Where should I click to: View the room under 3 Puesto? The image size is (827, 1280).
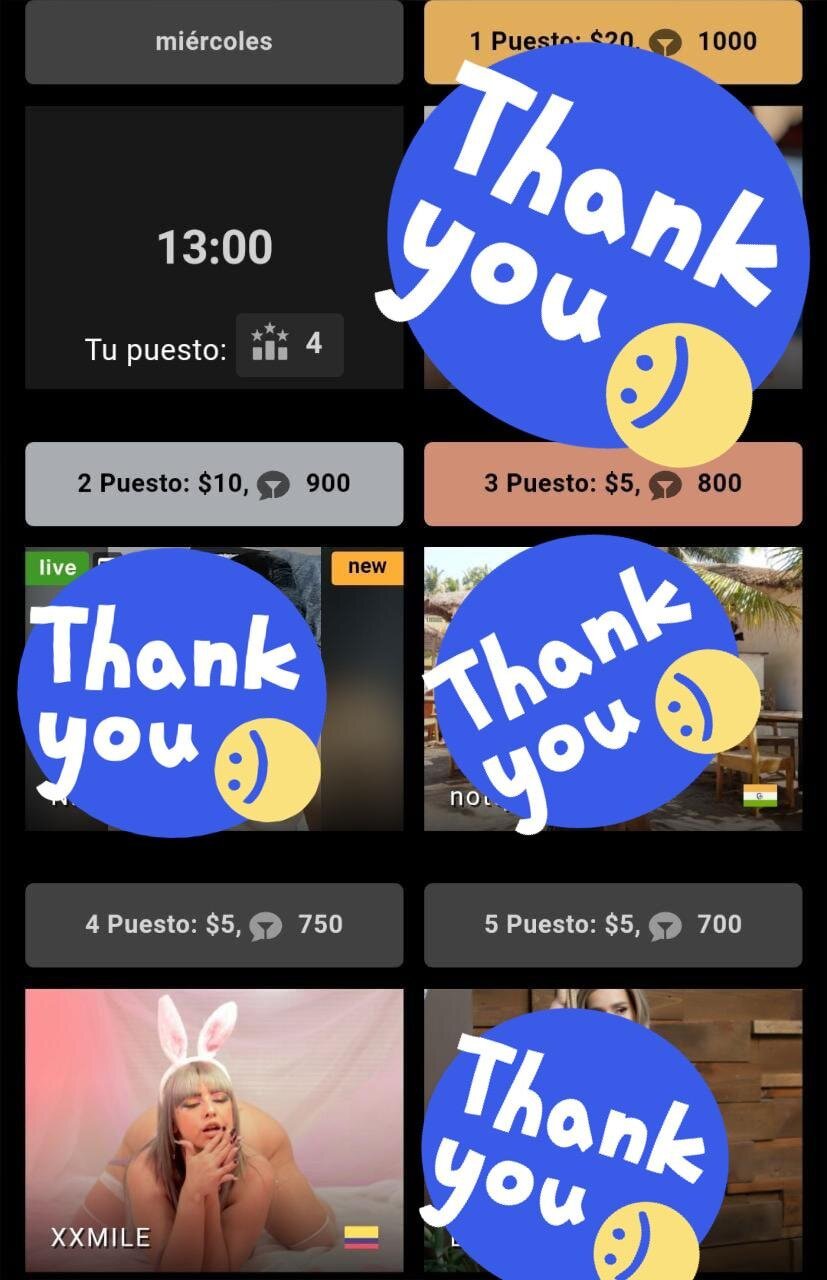[612, 688]
